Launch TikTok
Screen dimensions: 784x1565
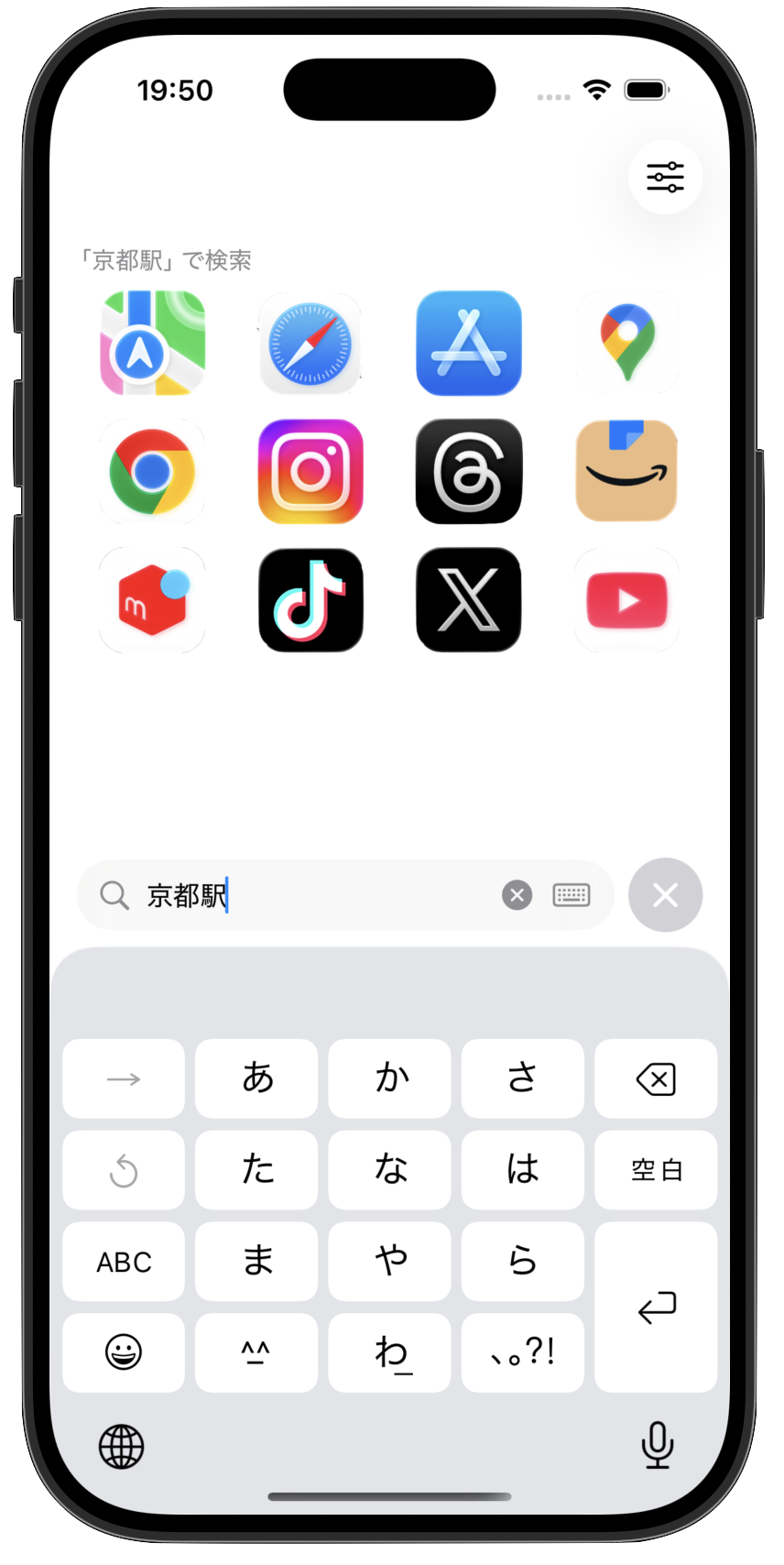pos(310,600)
